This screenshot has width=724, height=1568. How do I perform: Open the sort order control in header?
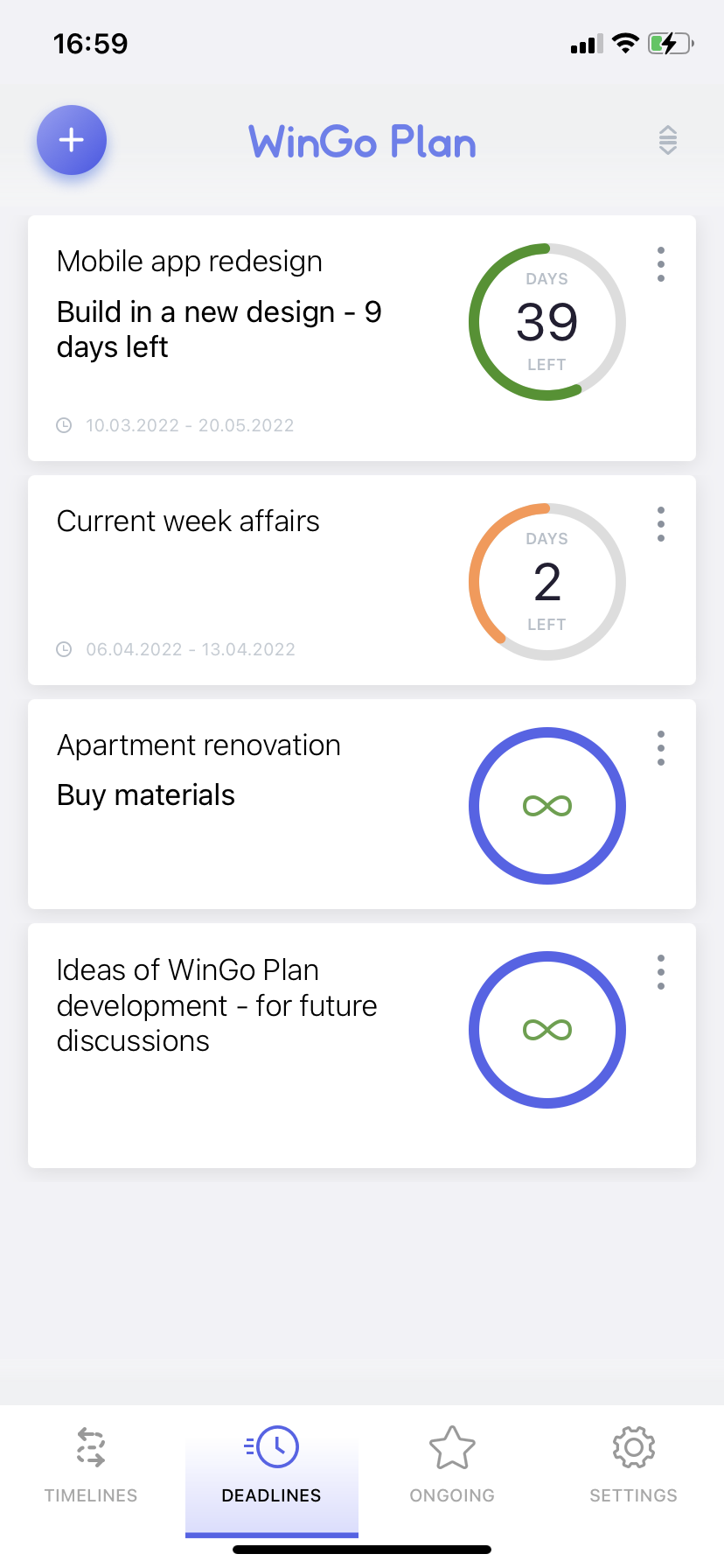(667, 140)
